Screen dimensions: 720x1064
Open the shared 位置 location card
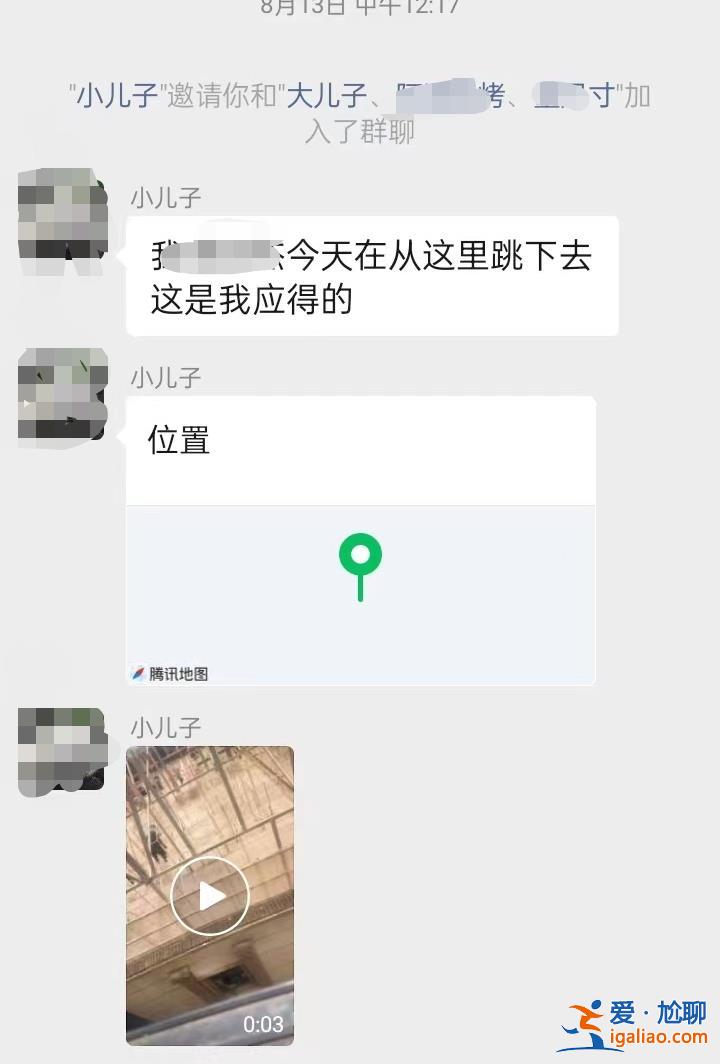360,540
